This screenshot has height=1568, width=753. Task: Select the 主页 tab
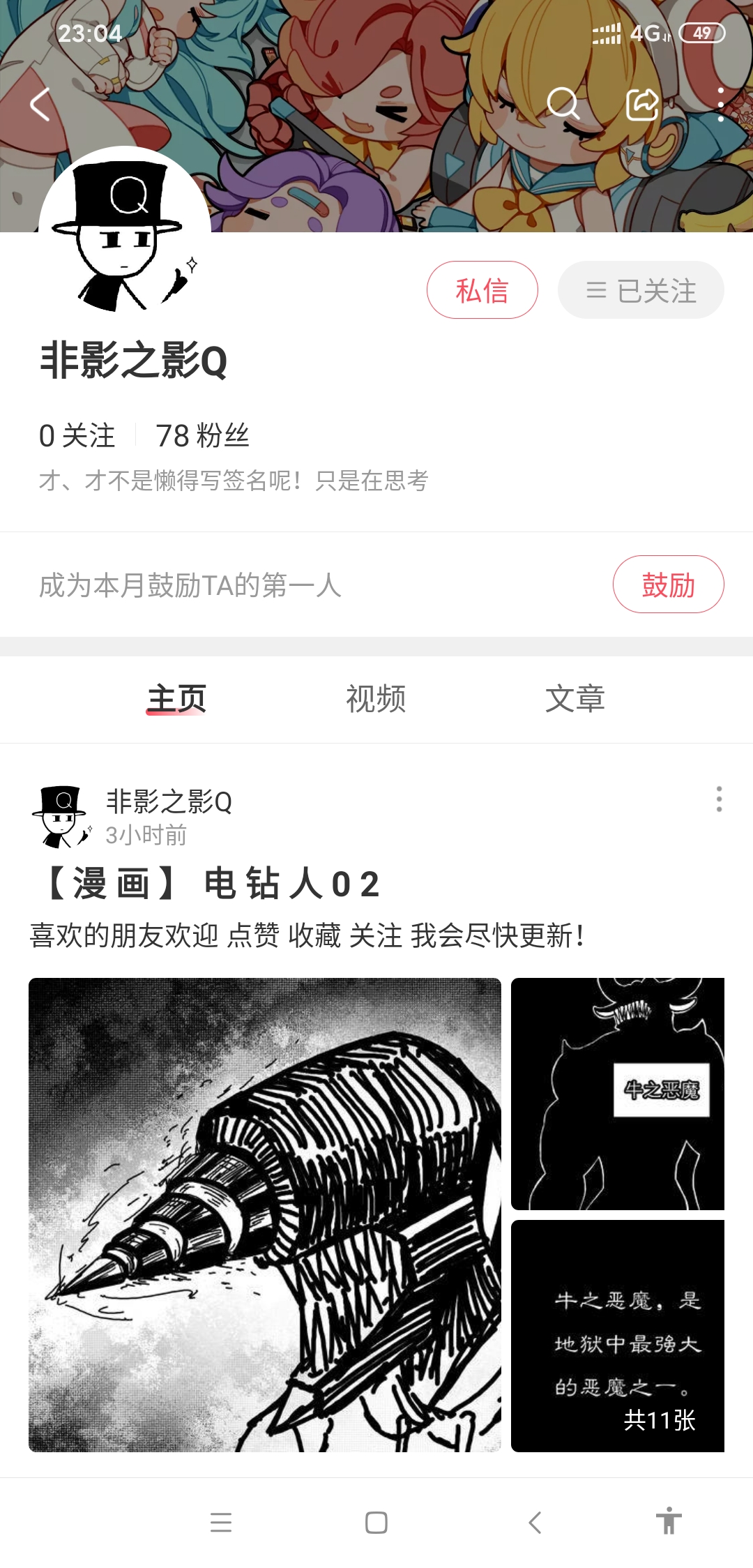point(176,699)
